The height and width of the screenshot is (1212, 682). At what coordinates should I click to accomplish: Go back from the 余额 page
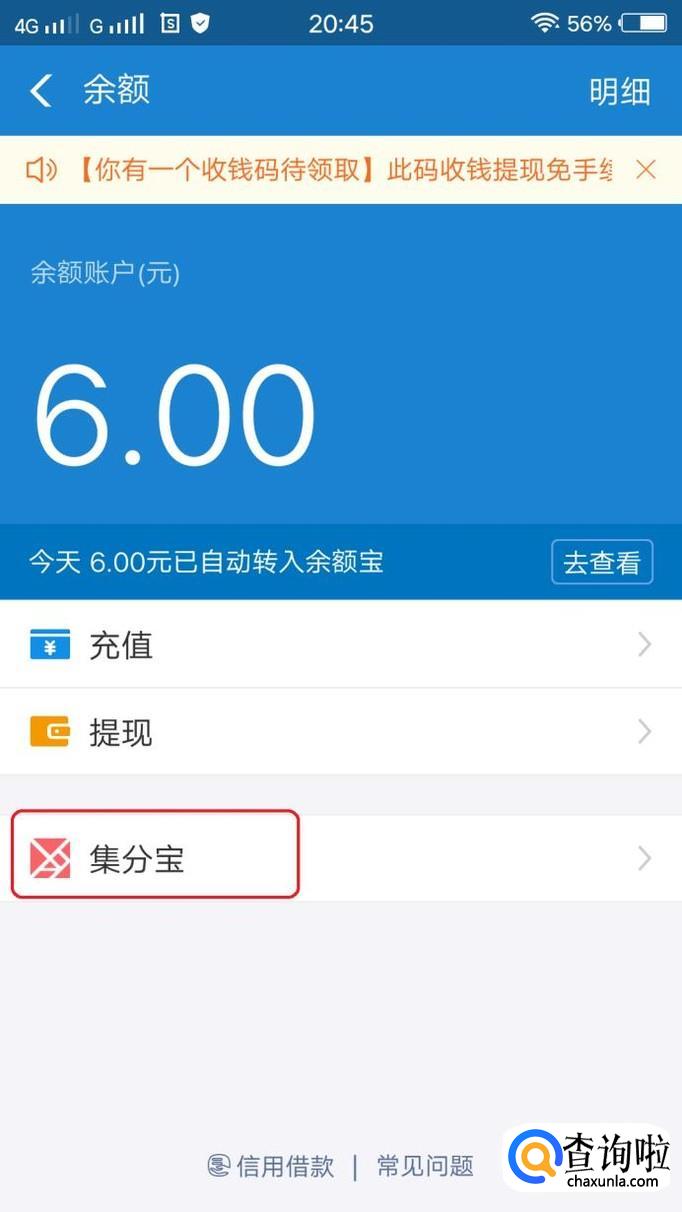point(40,91)
